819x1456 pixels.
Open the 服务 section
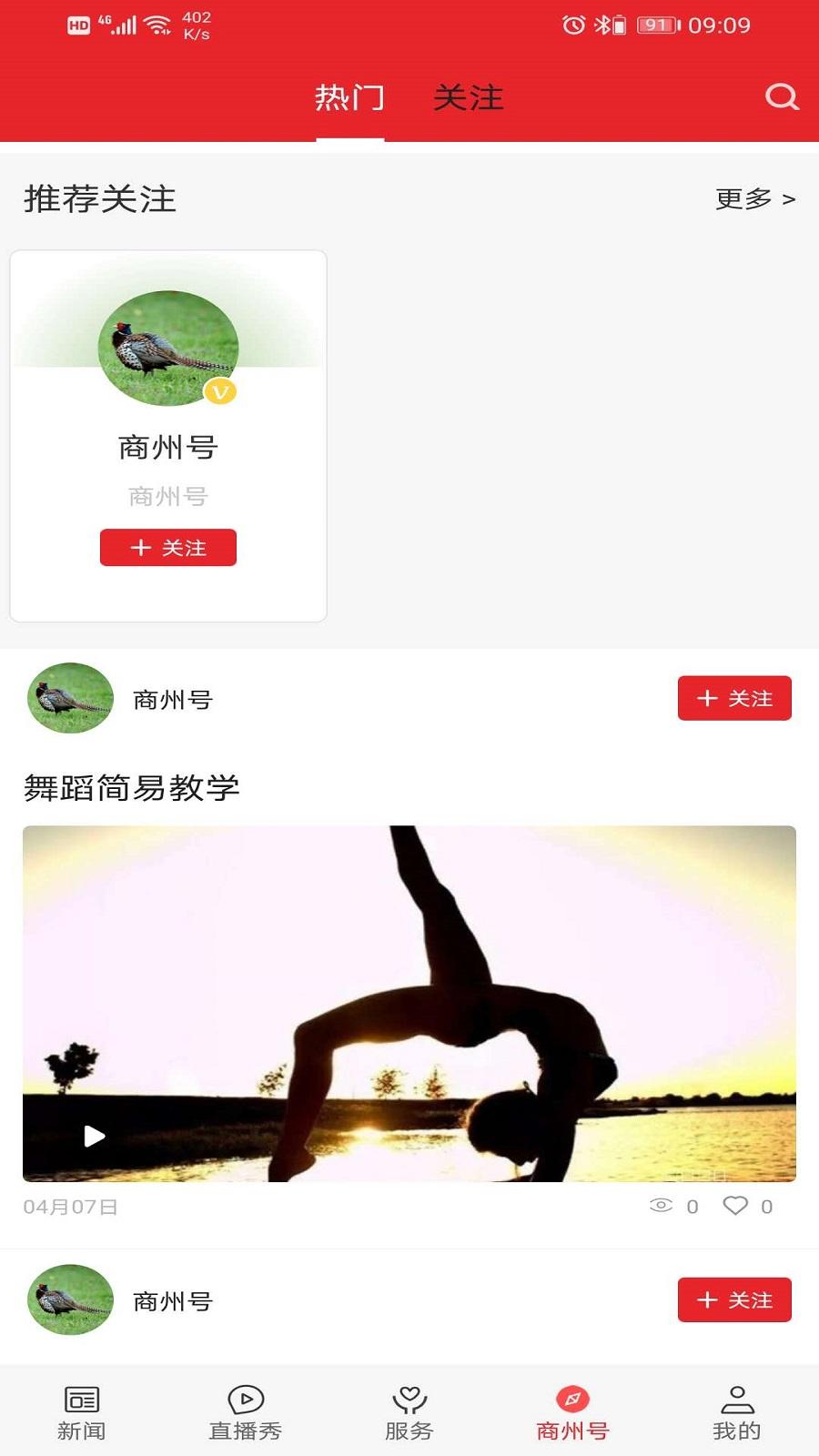(x=409, y=1406)
